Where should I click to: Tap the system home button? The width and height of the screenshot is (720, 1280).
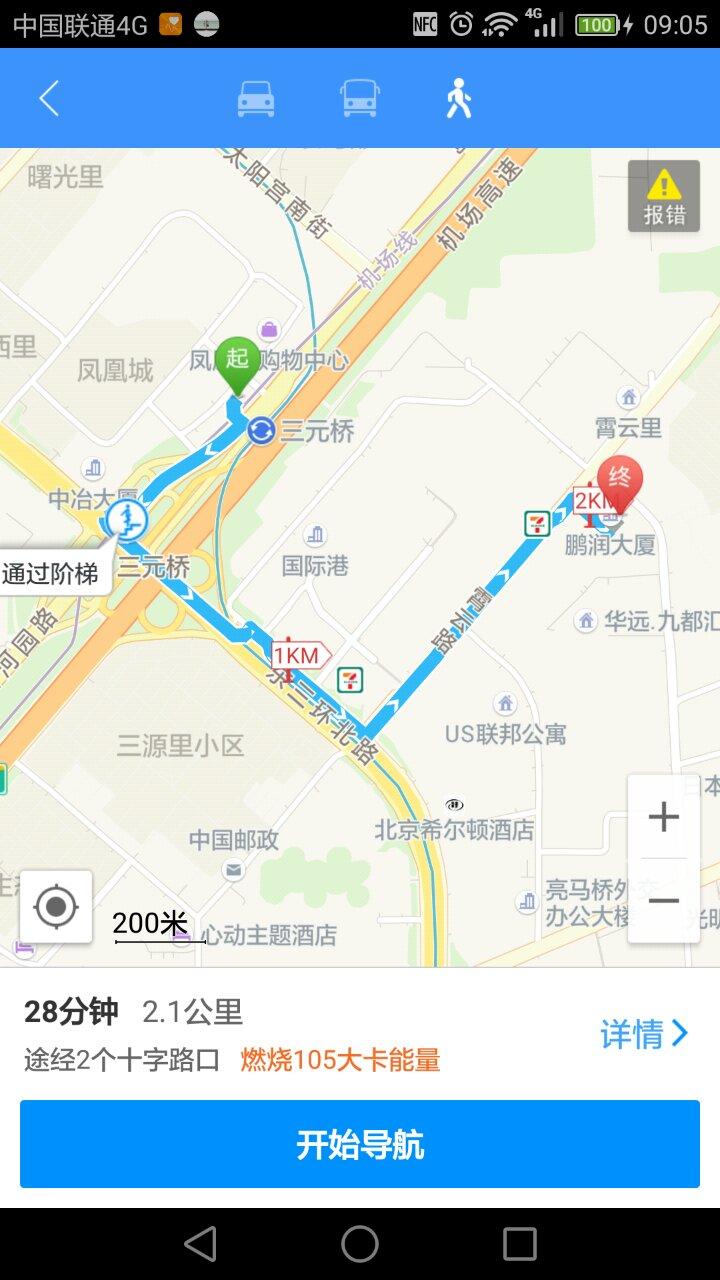[360, 1244]
